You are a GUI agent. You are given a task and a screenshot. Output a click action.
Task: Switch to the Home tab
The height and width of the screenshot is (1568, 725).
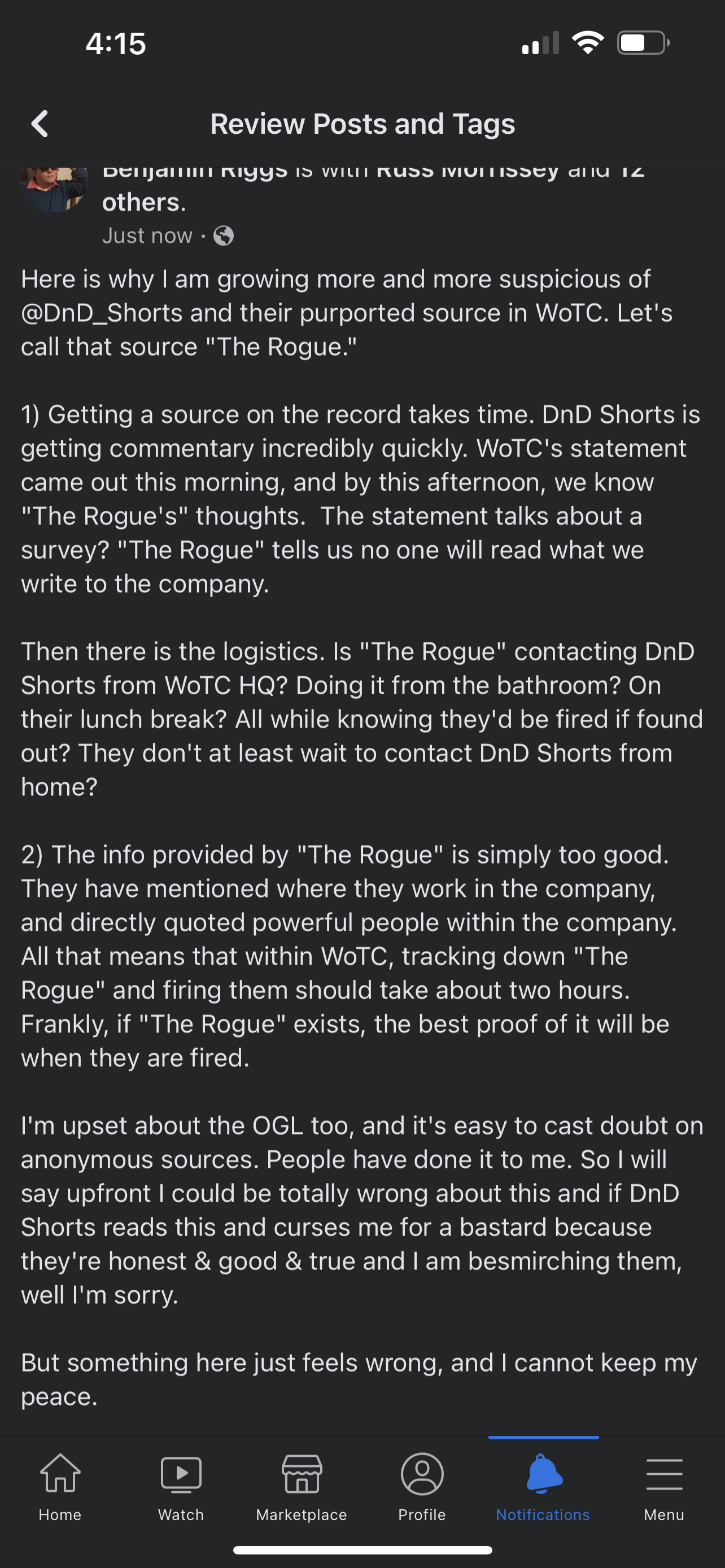pos(60,1486)
